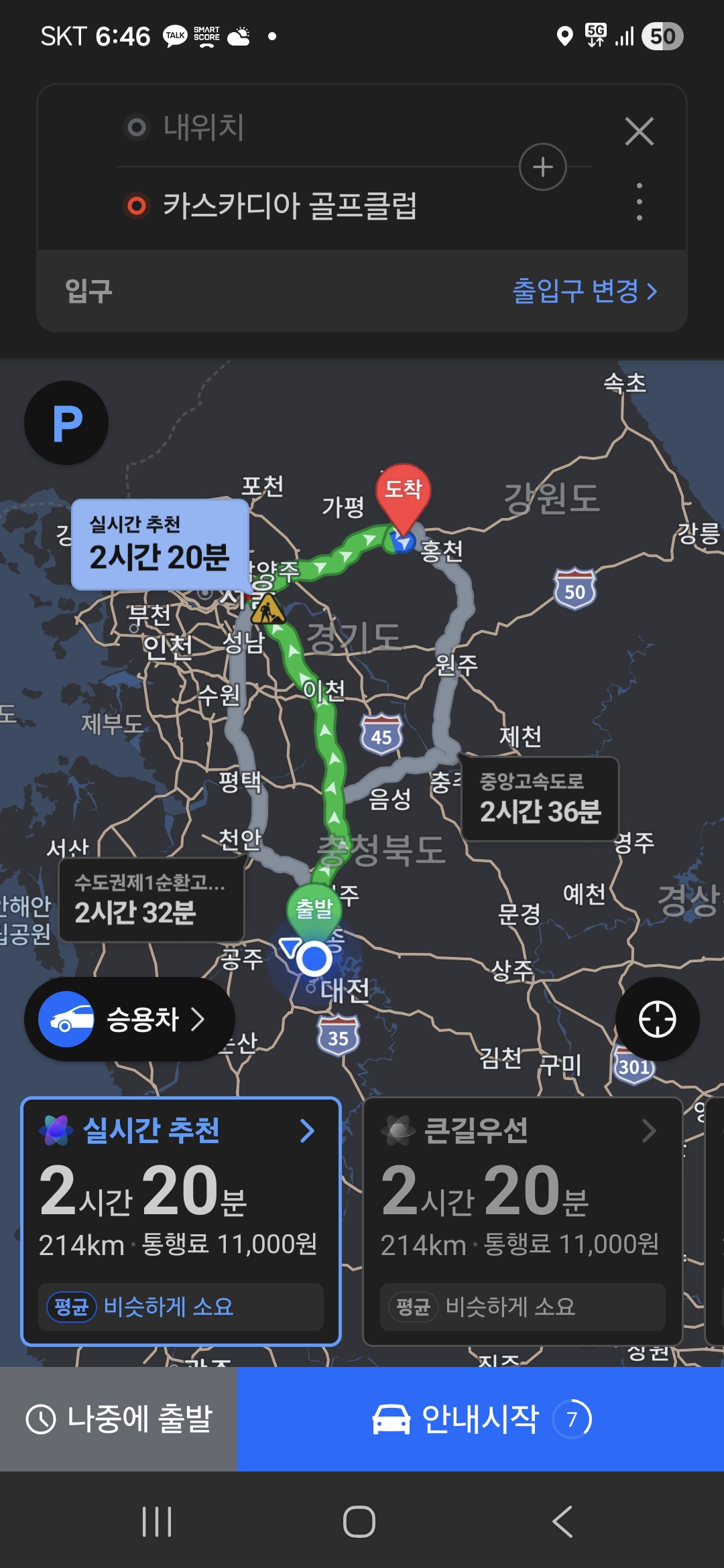724x1568 pixels.
Task: Tap the 출입구 변경 link
Action: [584, 291]
